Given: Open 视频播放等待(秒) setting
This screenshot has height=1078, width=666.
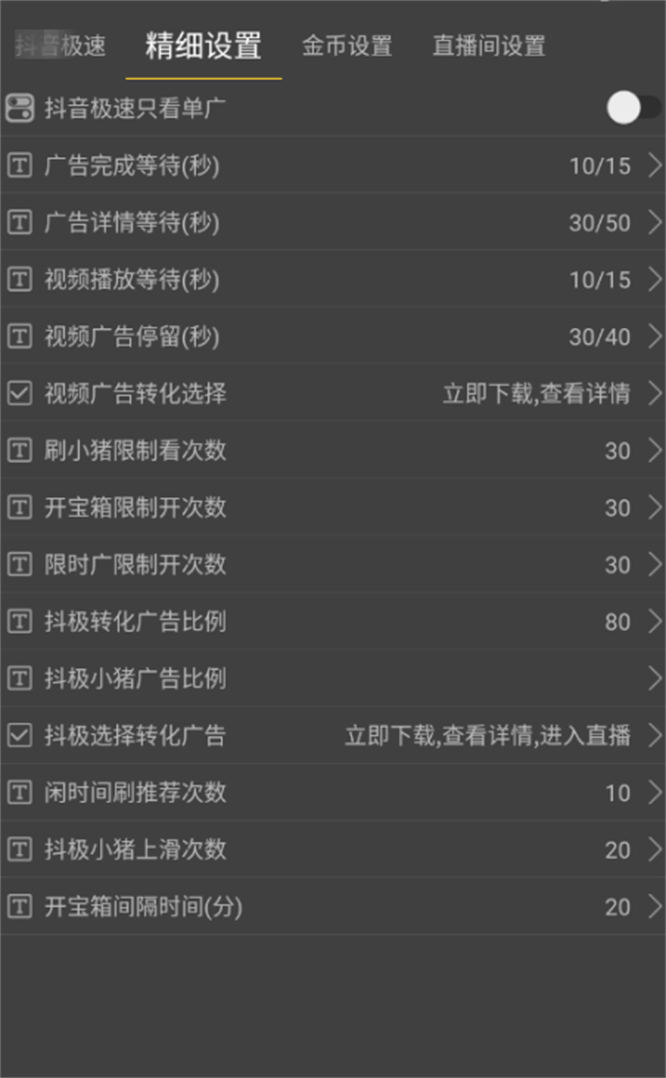Looking at the screenshot, I should point(333,280).
